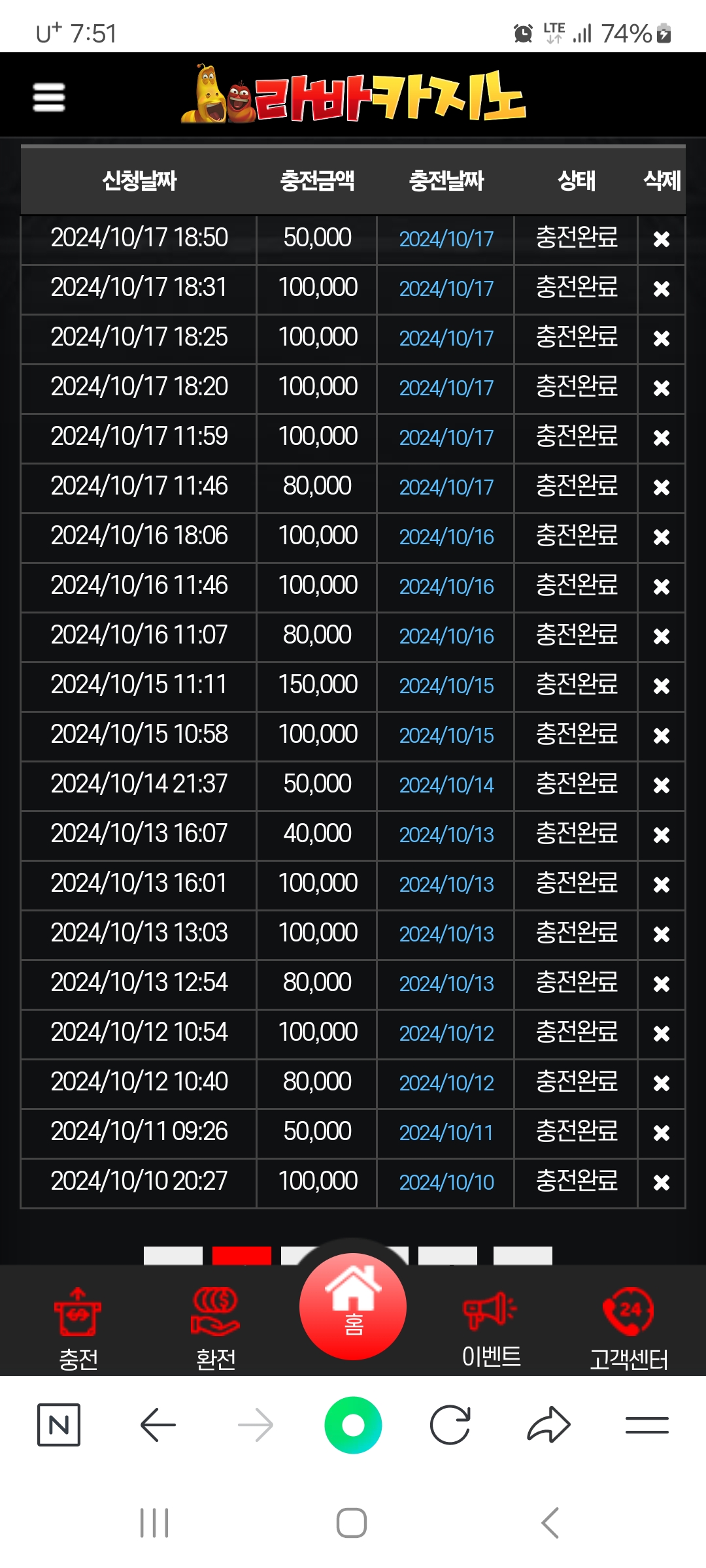Remove the 2024/10/15 11:11 entry
Image resolution: width=706 pixels, height=1568 pixels.
662,686
